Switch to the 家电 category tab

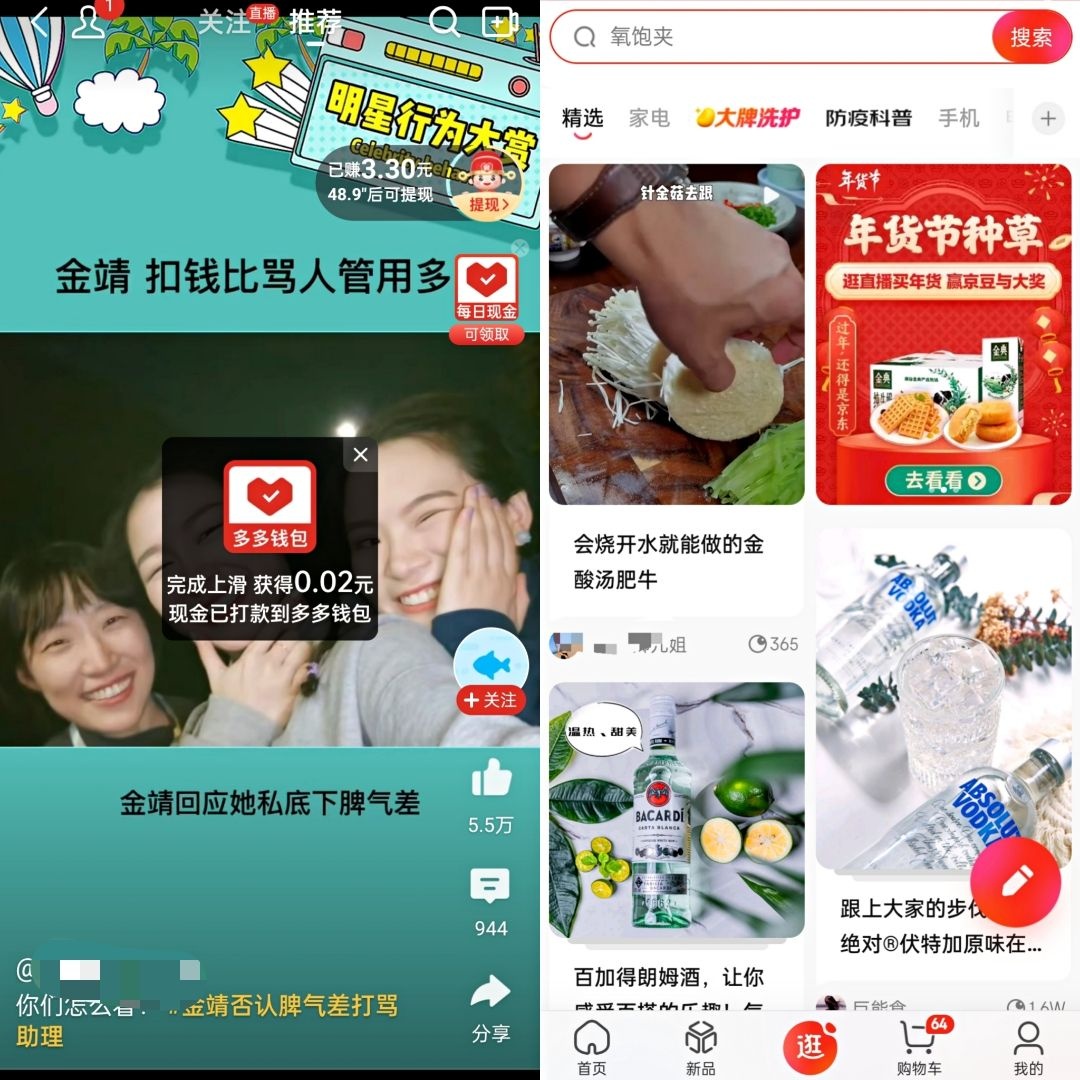649,118
